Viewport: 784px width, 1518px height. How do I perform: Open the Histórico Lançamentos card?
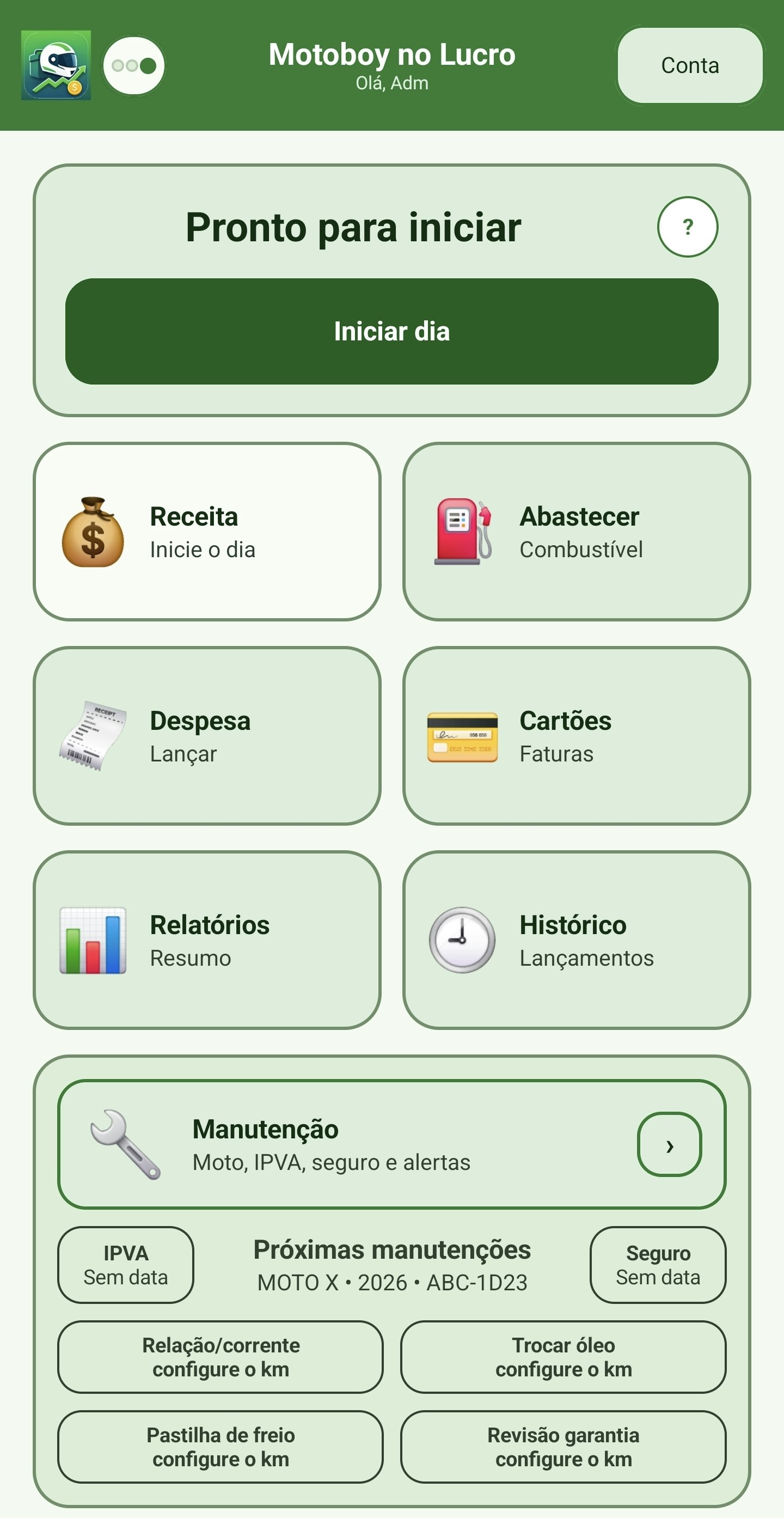click(x=577, y=940)
